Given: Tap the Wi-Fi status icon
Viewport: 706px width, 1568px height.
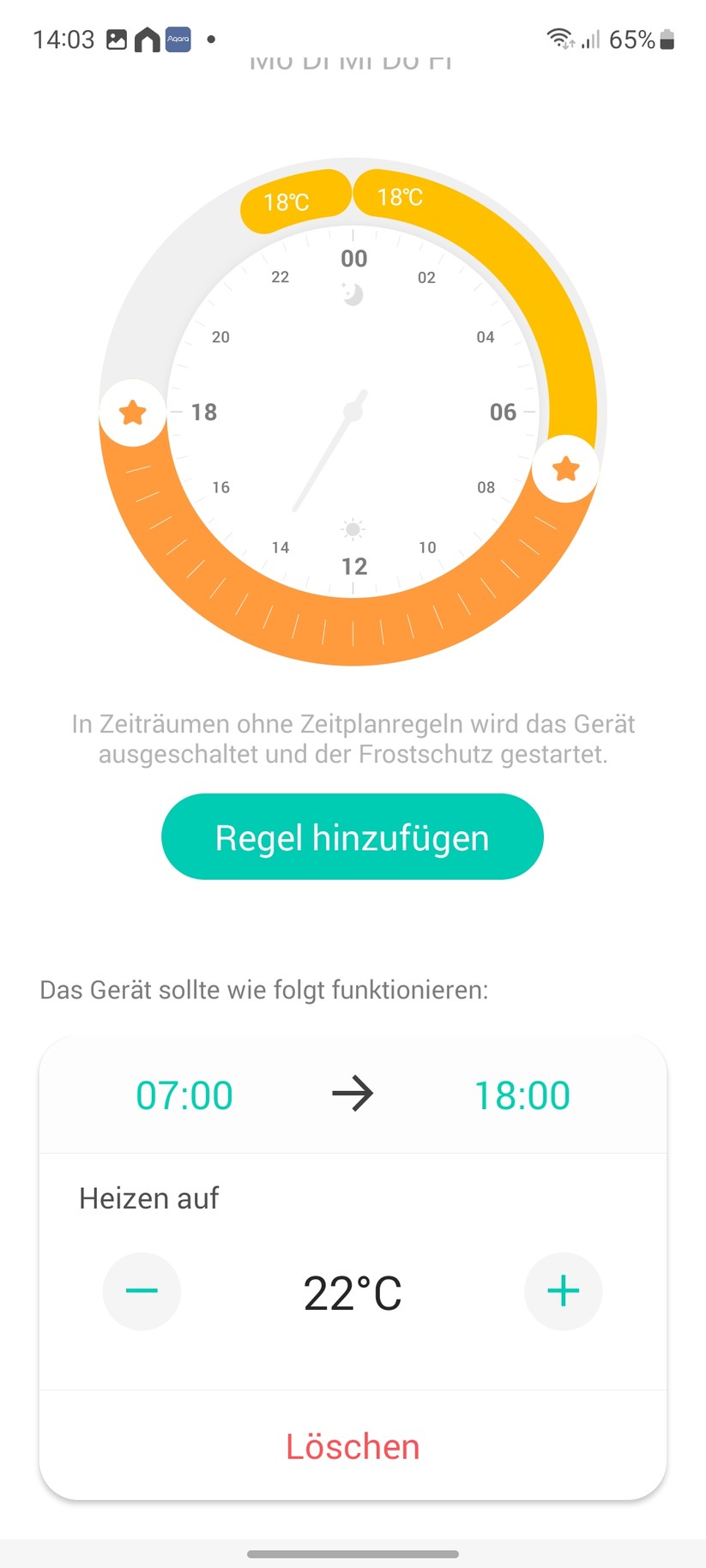Looking at the screenshot, I should point(558,38).
